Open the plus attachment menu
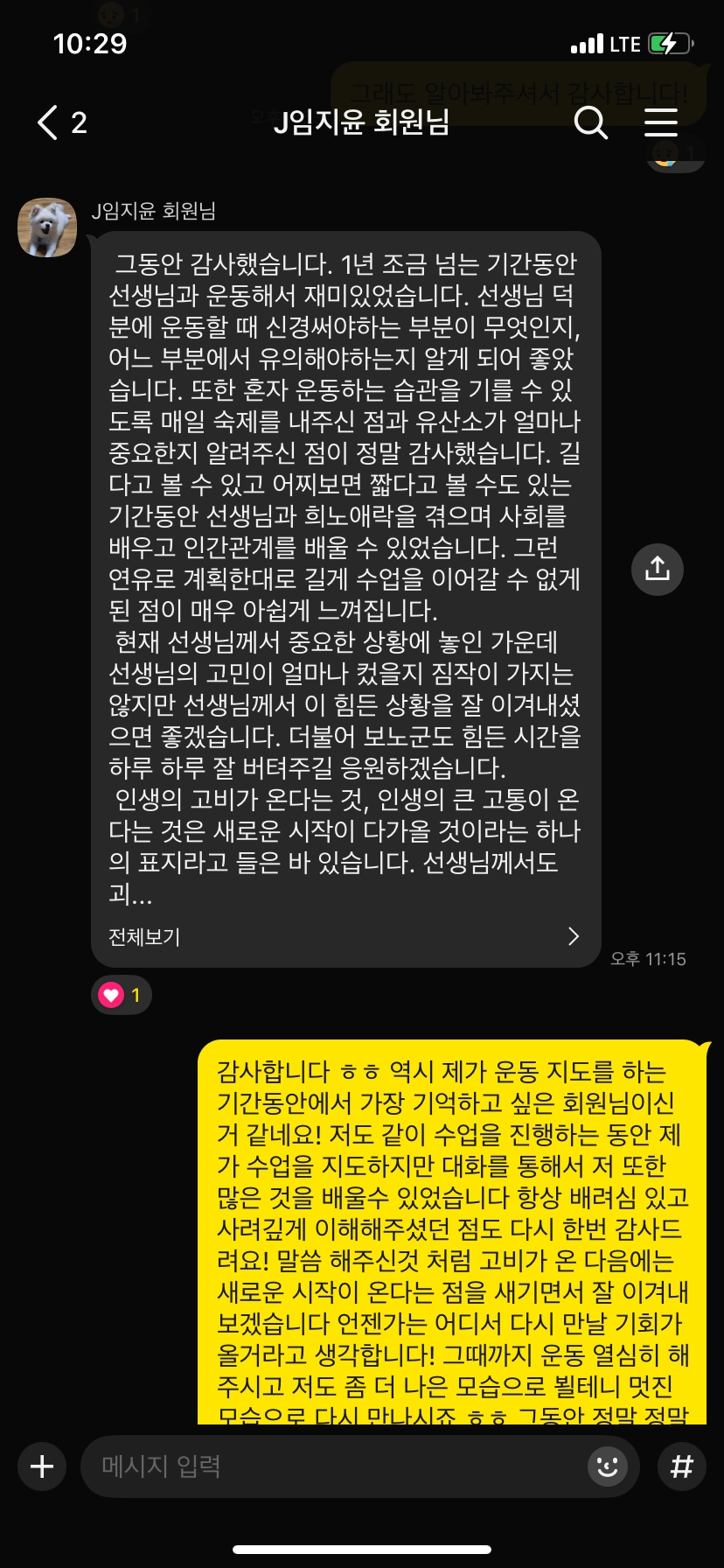The image size is (724, 1568). tap(42, 1466)
